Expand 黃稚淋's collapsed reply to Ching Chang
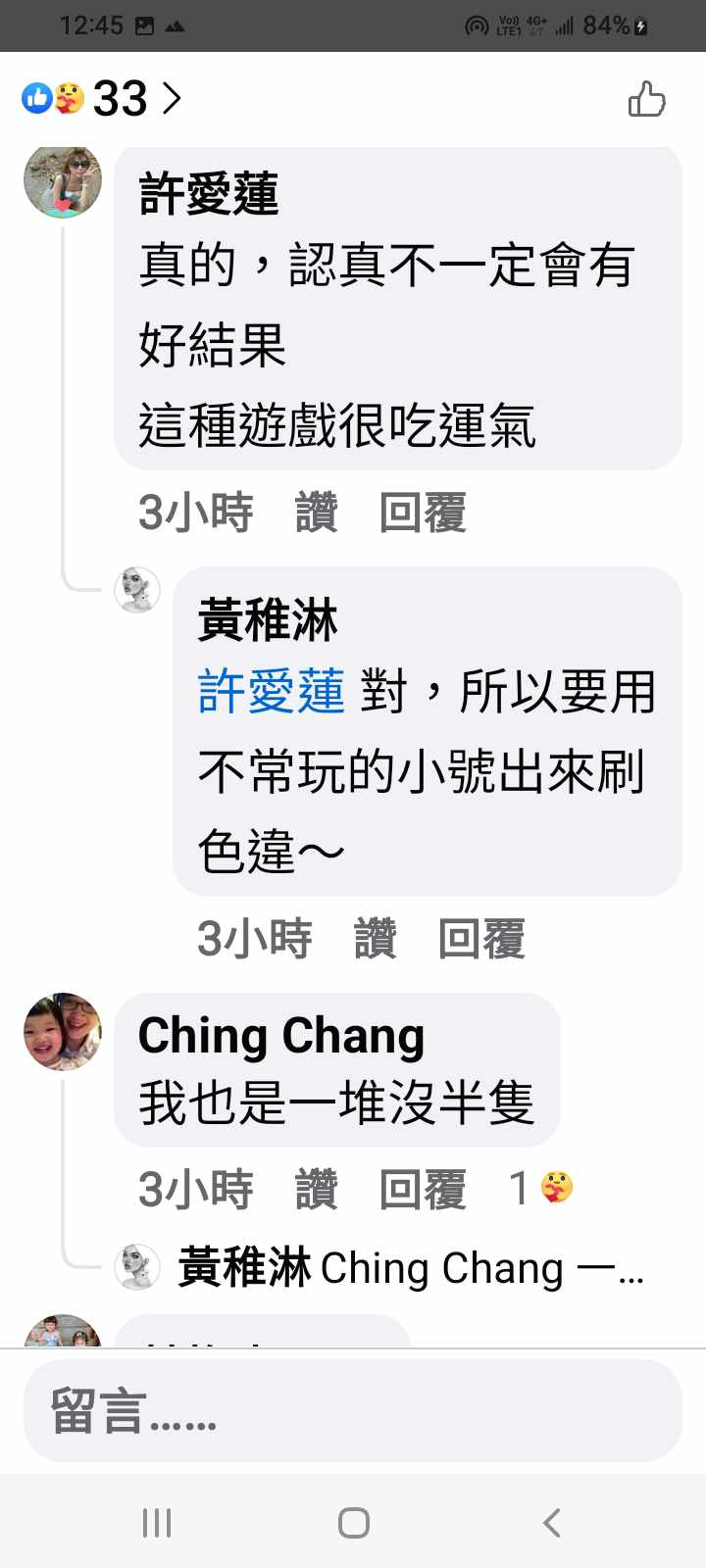The image size is (706, 1568). 410,1268
